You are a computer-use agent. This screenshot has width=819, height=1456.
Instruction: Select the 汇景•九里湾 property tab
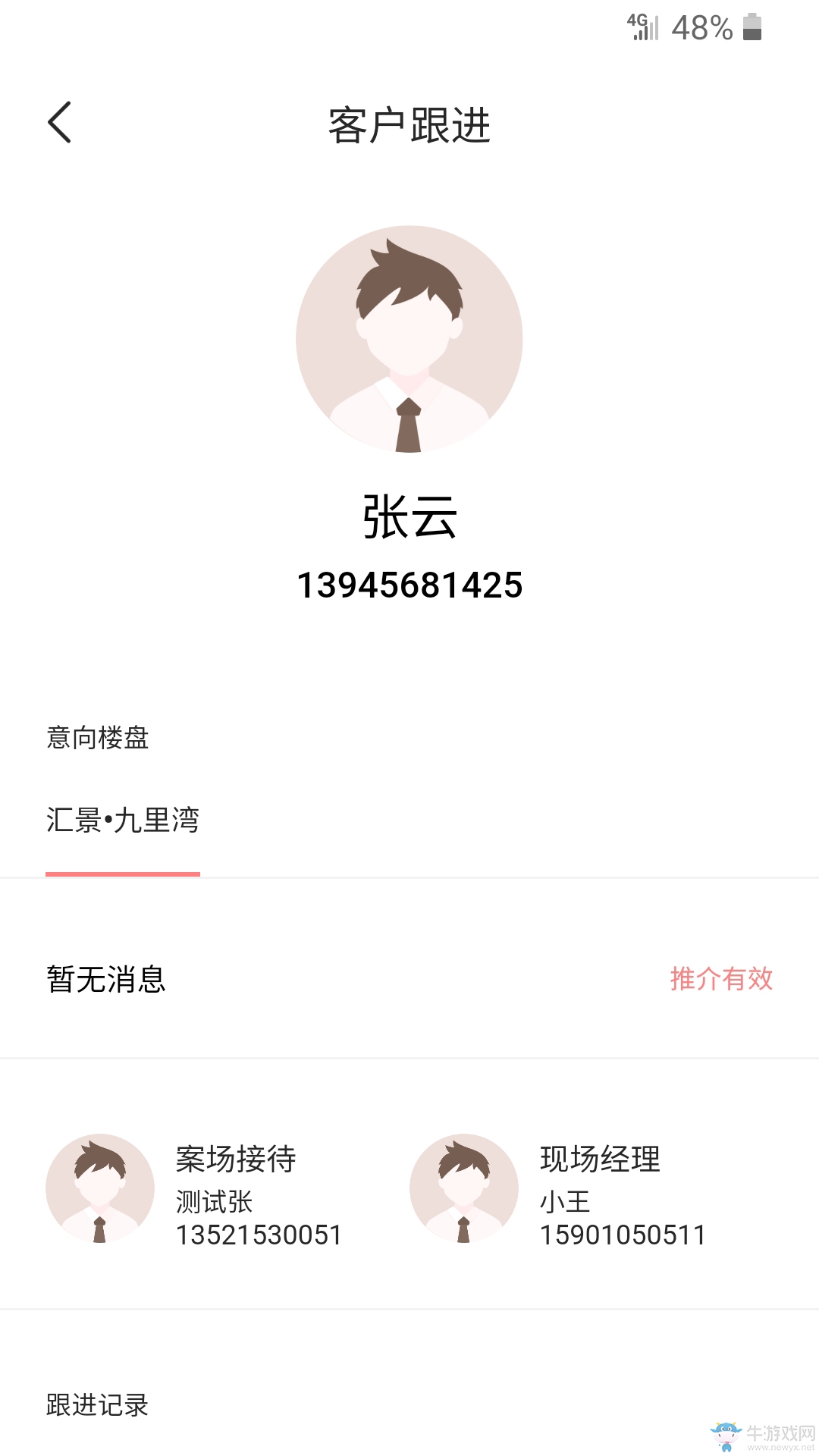(x=123, y=821)
